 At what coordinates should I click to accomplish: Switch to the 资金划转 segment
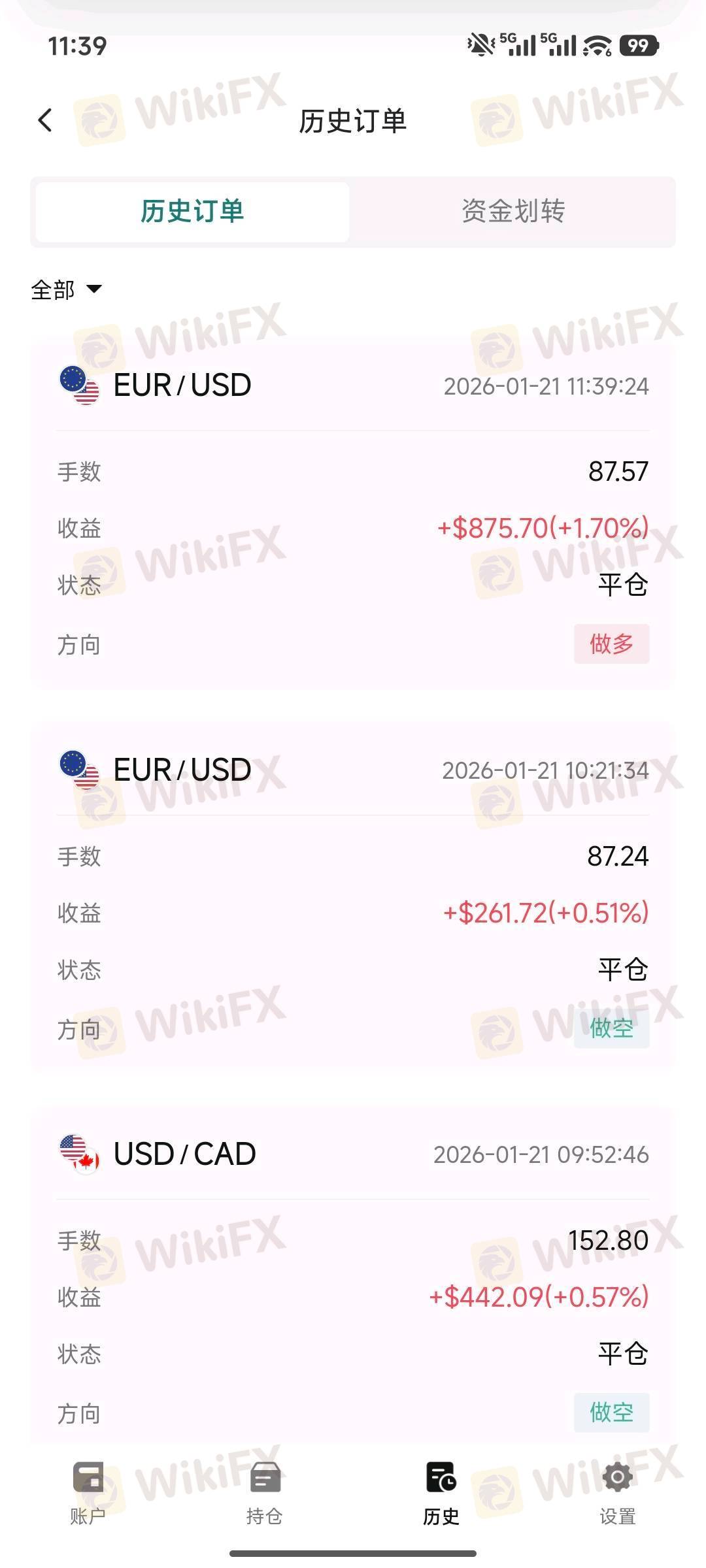(513, 212)
